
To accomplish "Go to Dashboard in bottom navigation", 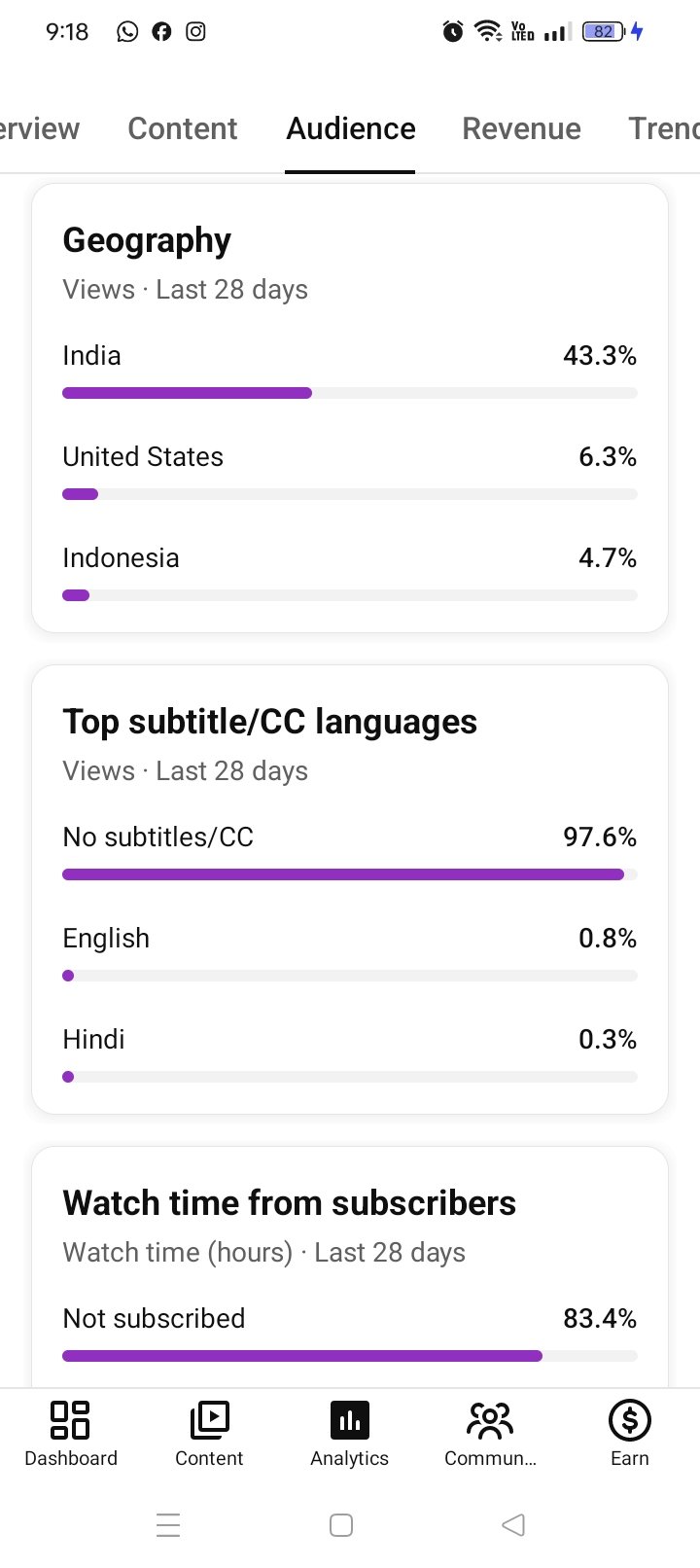I will (70, 1433).
